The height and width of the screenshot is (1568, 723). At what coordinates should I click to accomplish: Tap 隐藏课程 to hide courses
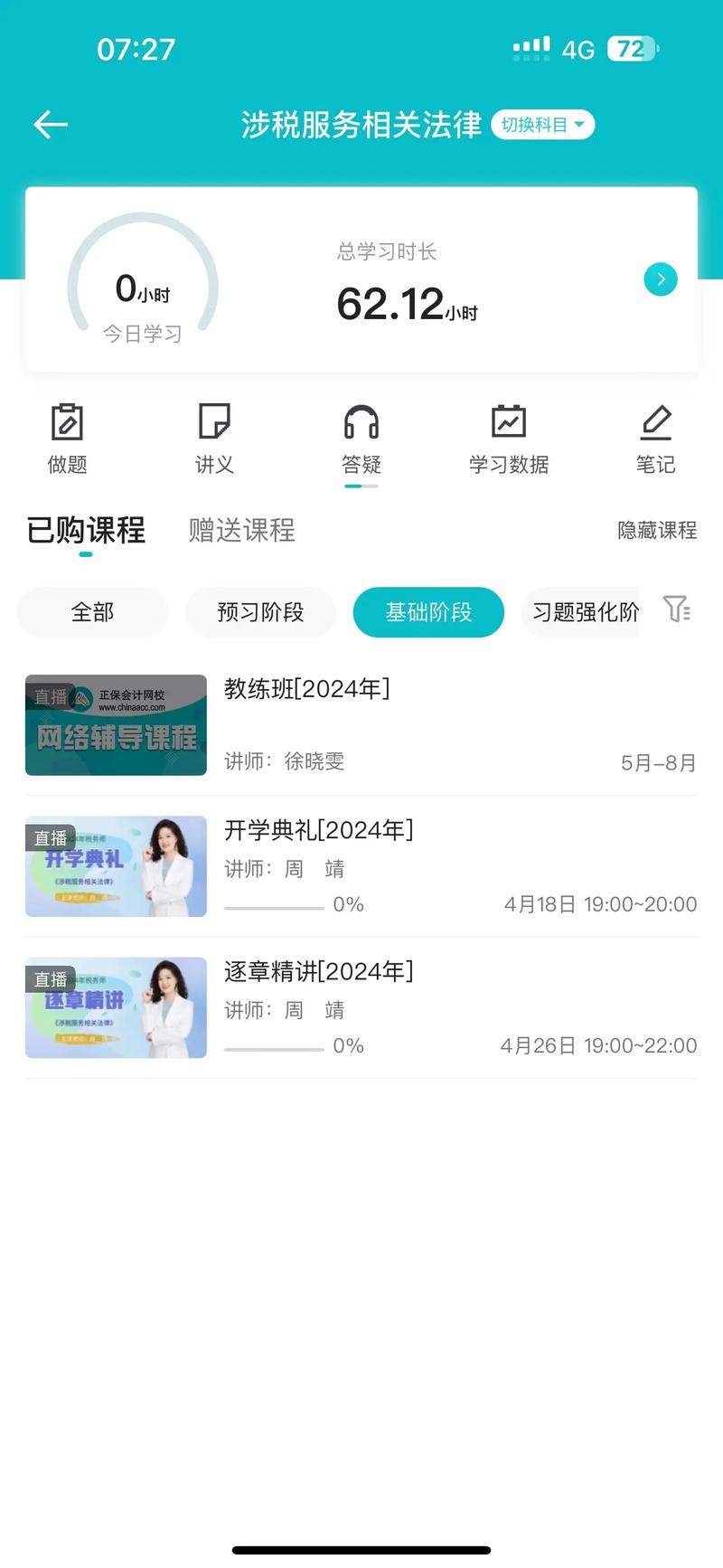click(x=657, y=531)
